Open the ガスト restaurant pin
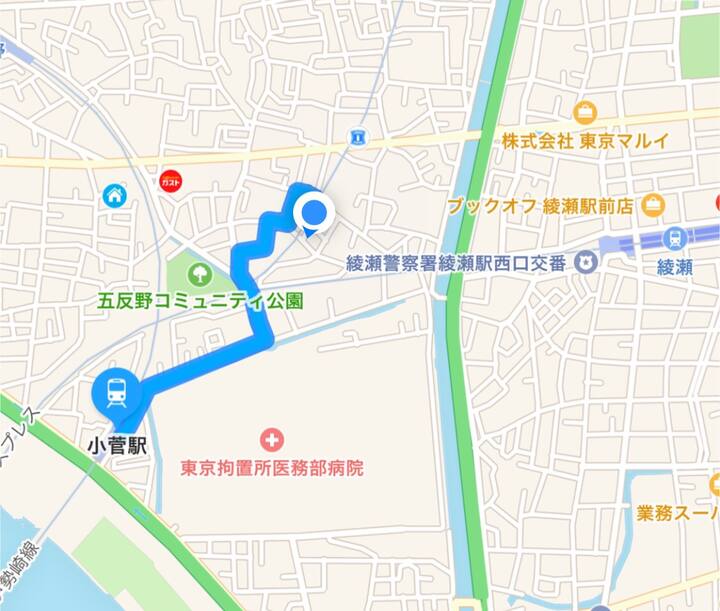This screenshot has height=611, width=720. [171, 182]
